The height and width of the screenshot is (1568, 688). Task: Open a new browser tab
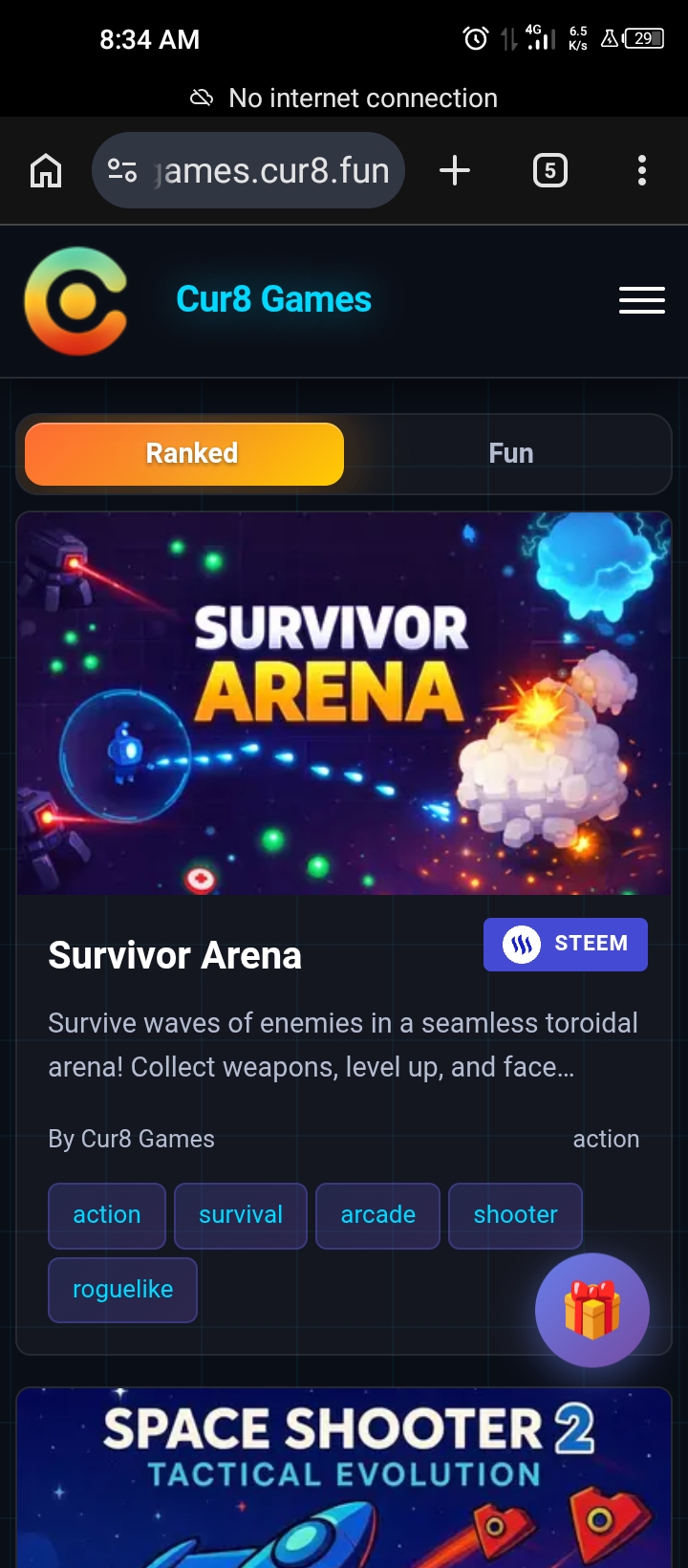[x=455, y=171]
